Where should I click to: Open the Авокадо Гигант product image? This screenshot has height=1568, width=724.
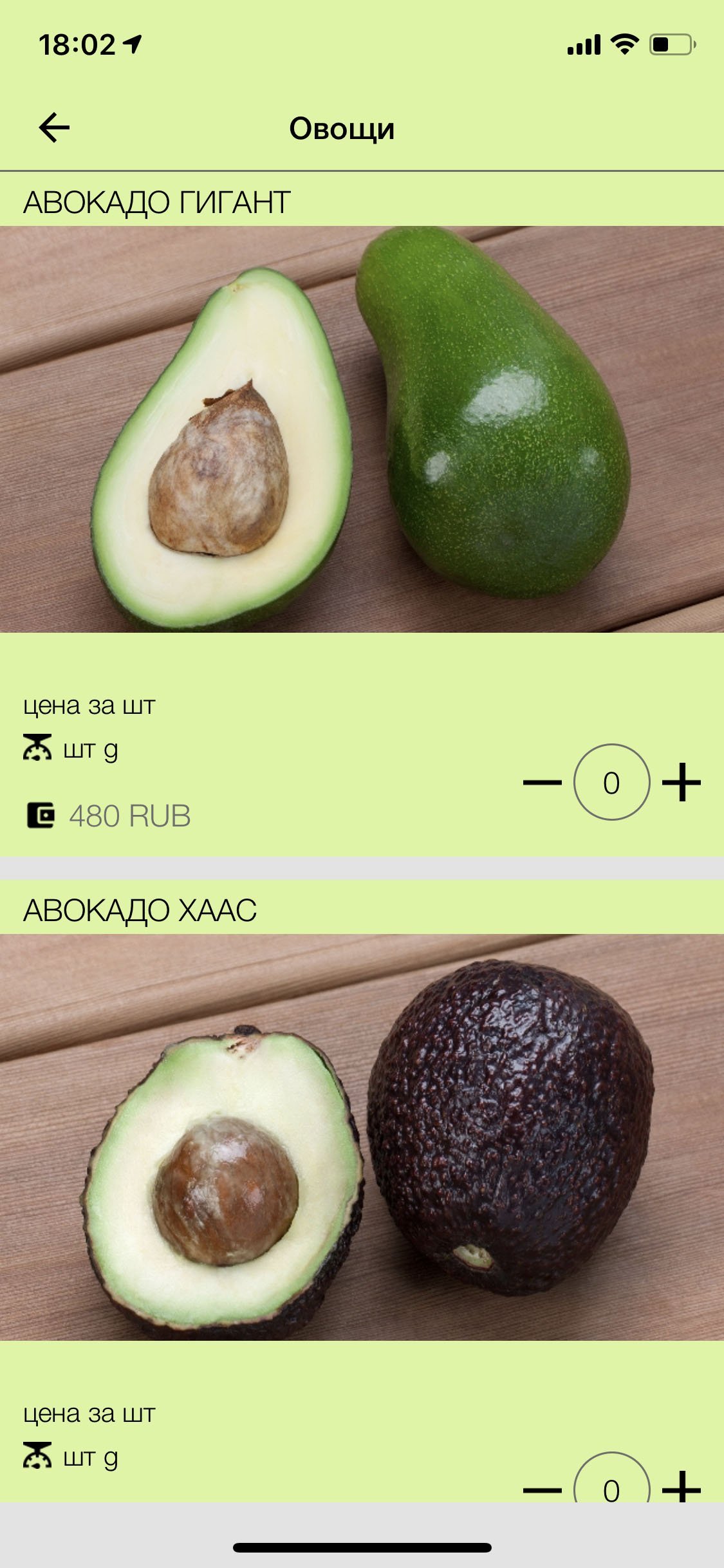tap(362, 429)
